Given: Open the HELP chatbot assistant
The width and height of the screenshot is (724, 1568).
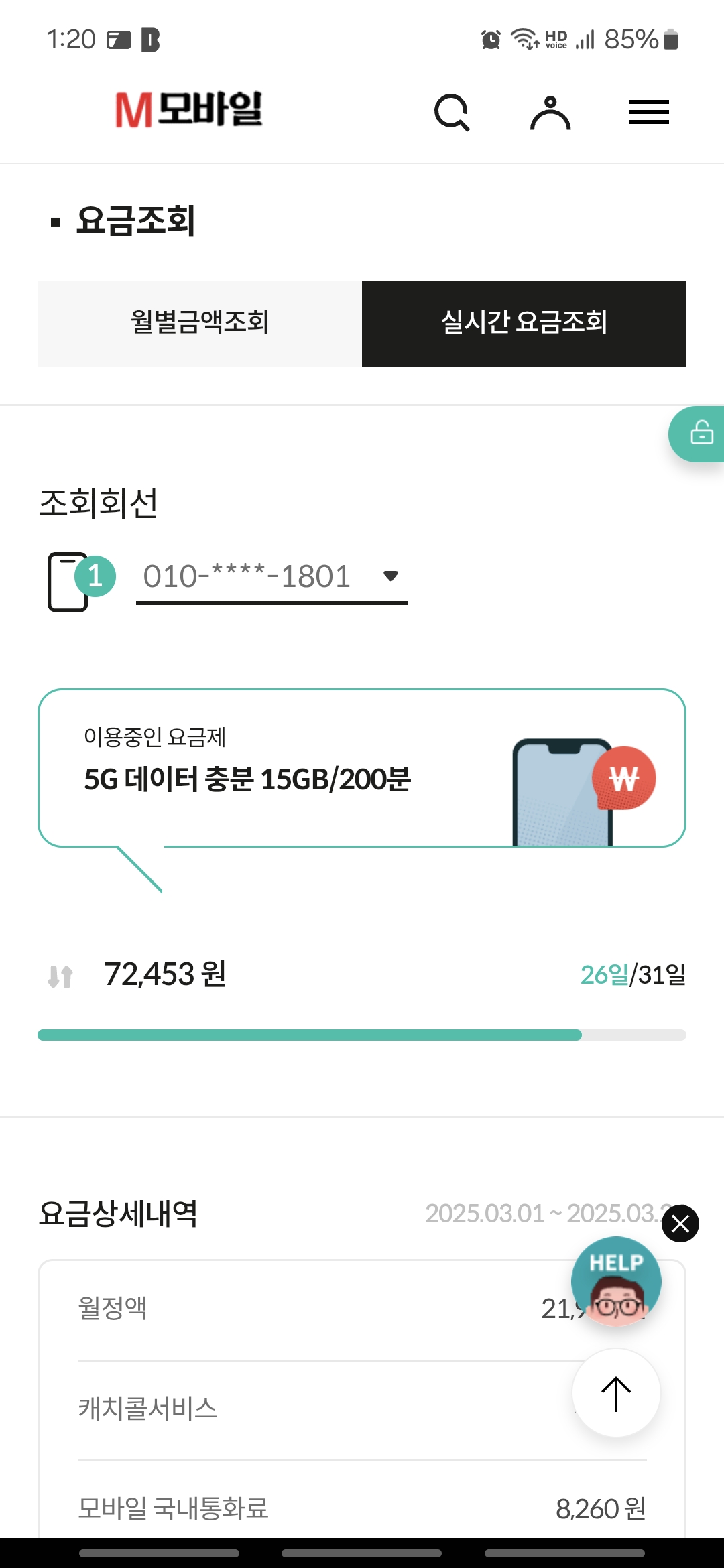Looking at the screenshot, I should pos(616,1281).
